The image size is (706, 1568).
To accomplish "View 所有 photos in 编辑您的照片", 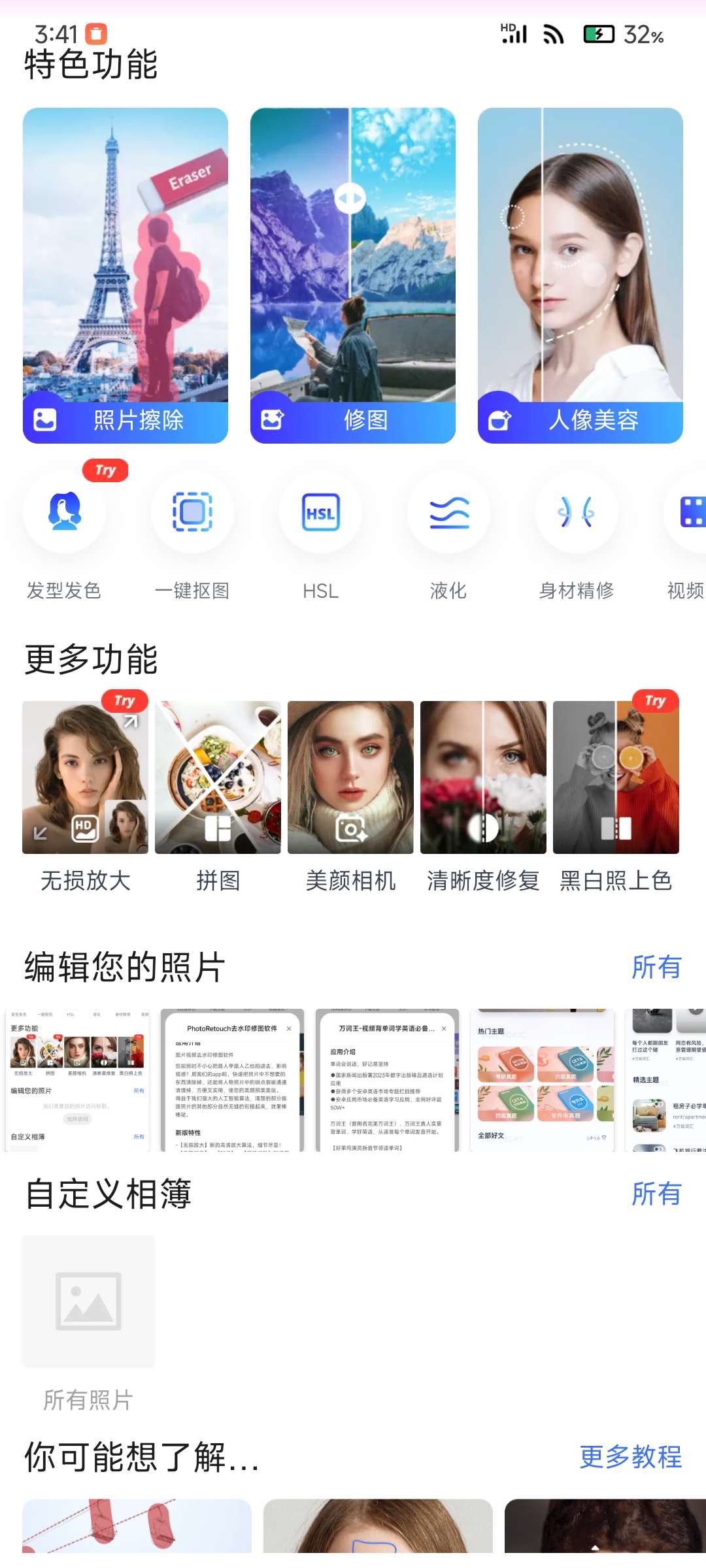I will [x=656, y=967].
